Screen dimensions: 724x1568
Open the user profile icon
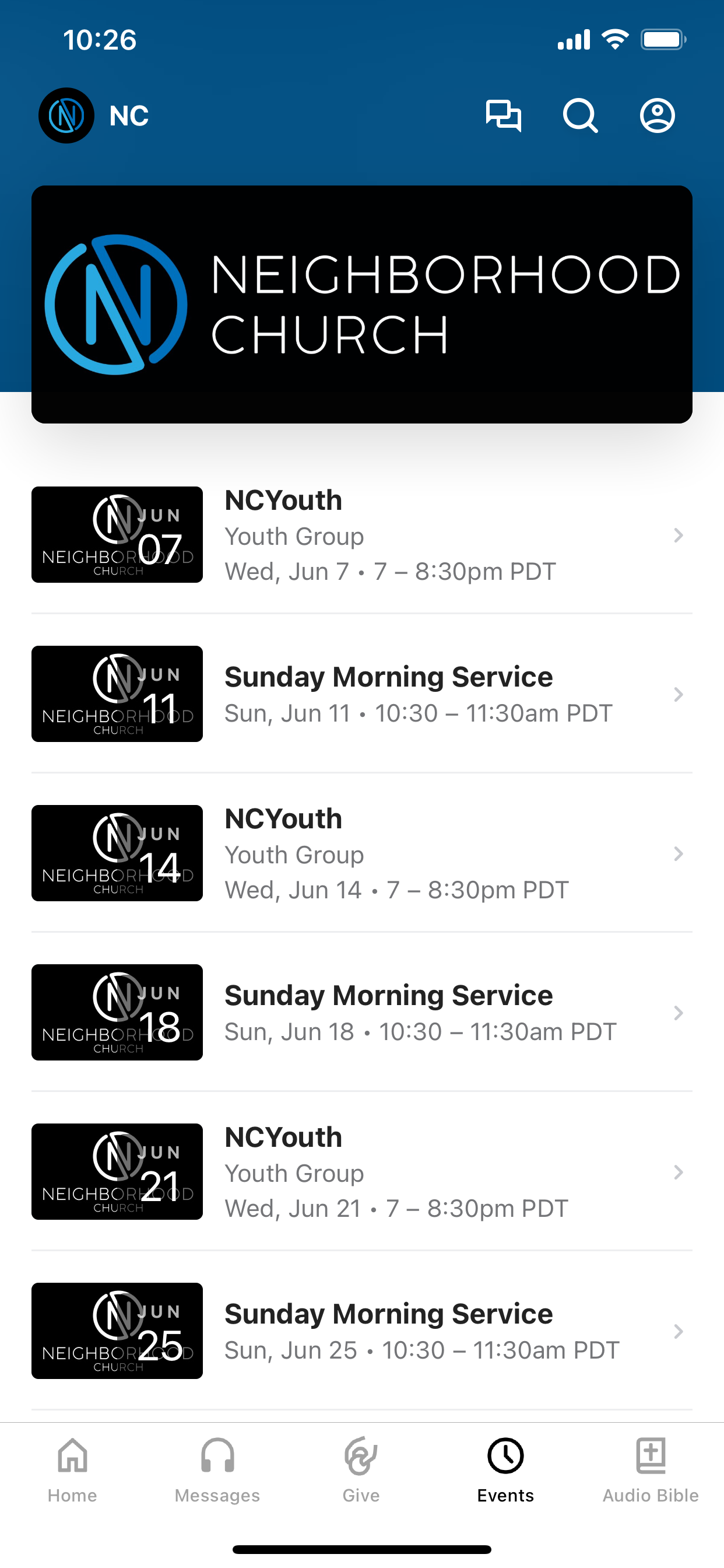(x=657, y=116)
